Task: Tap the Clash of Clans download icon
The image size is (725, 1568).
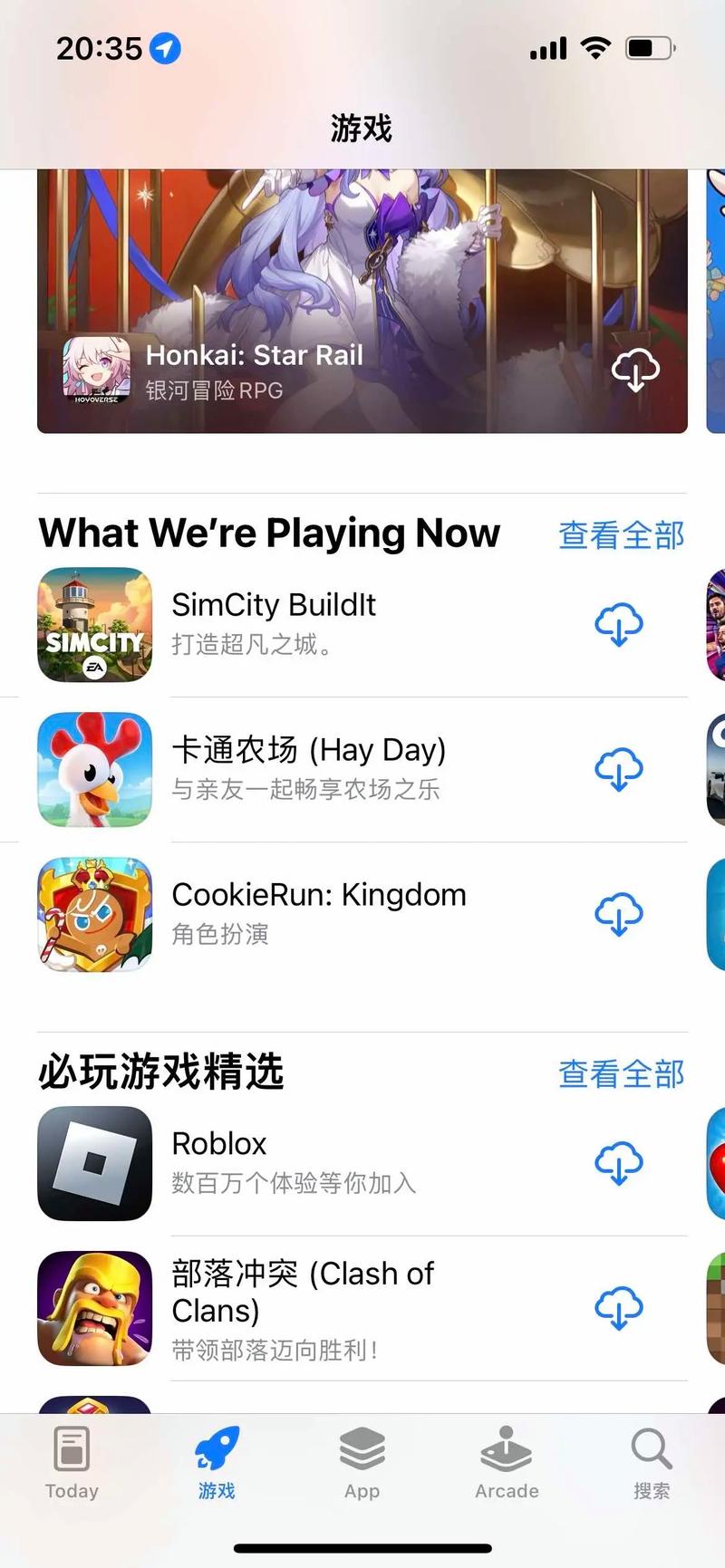Action: coord(619,1309)
